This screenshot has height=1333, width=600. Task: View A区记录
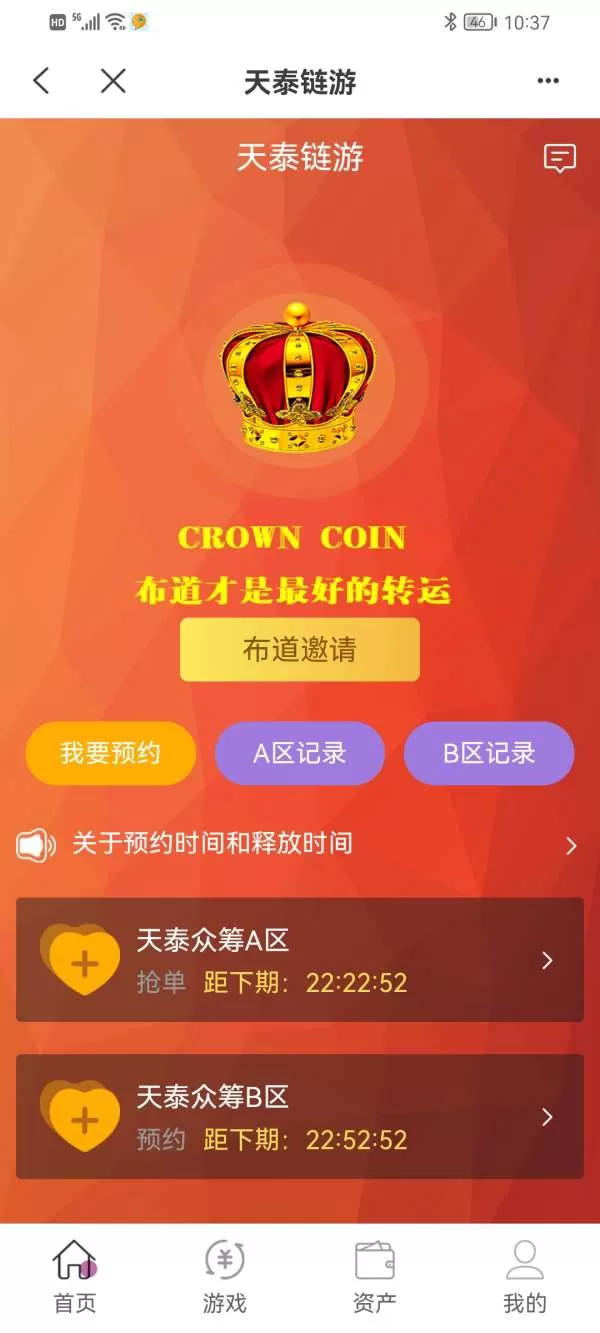300,753
